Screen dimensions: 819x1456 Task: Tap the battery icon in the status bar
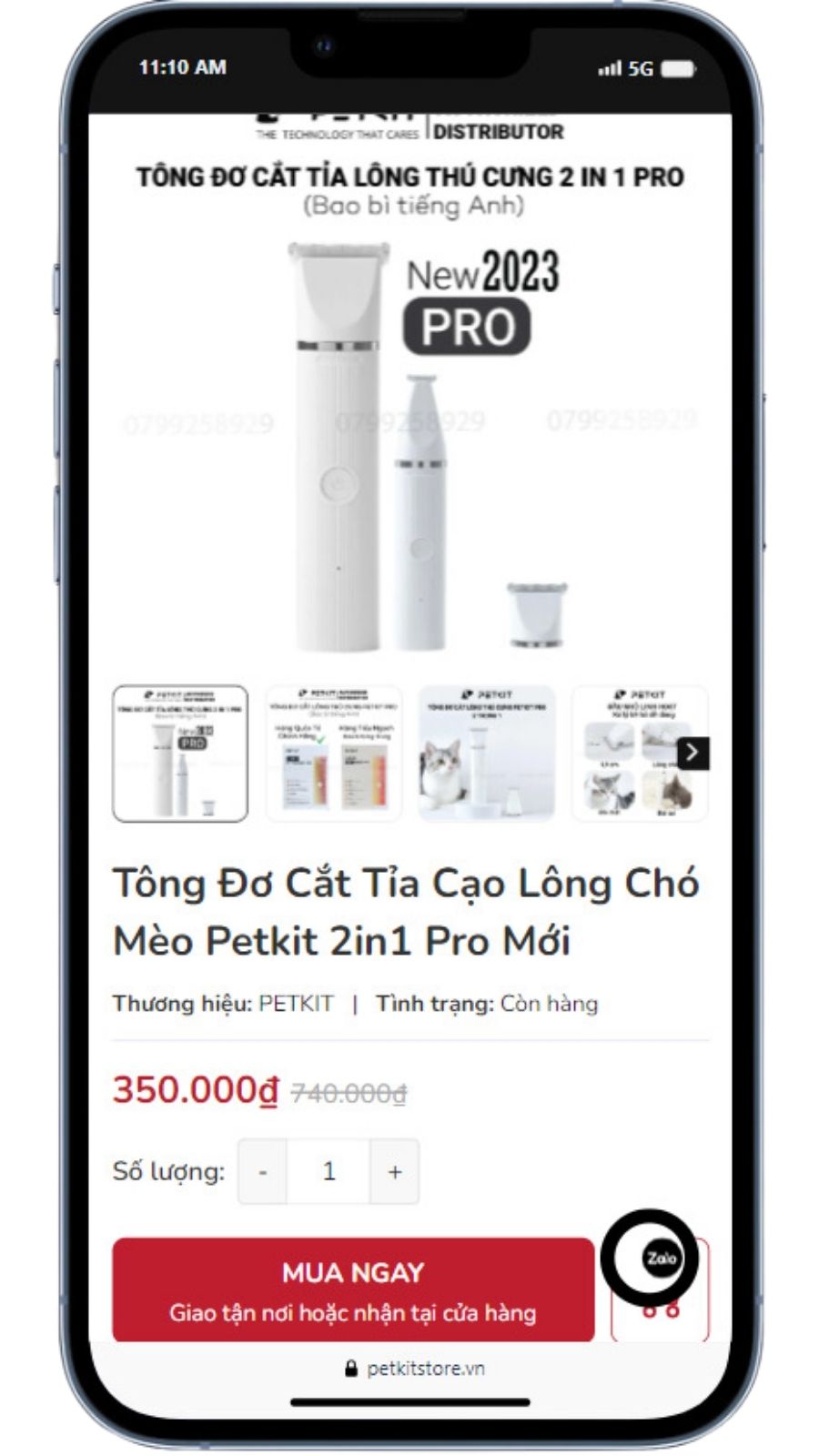click(679, 67)
